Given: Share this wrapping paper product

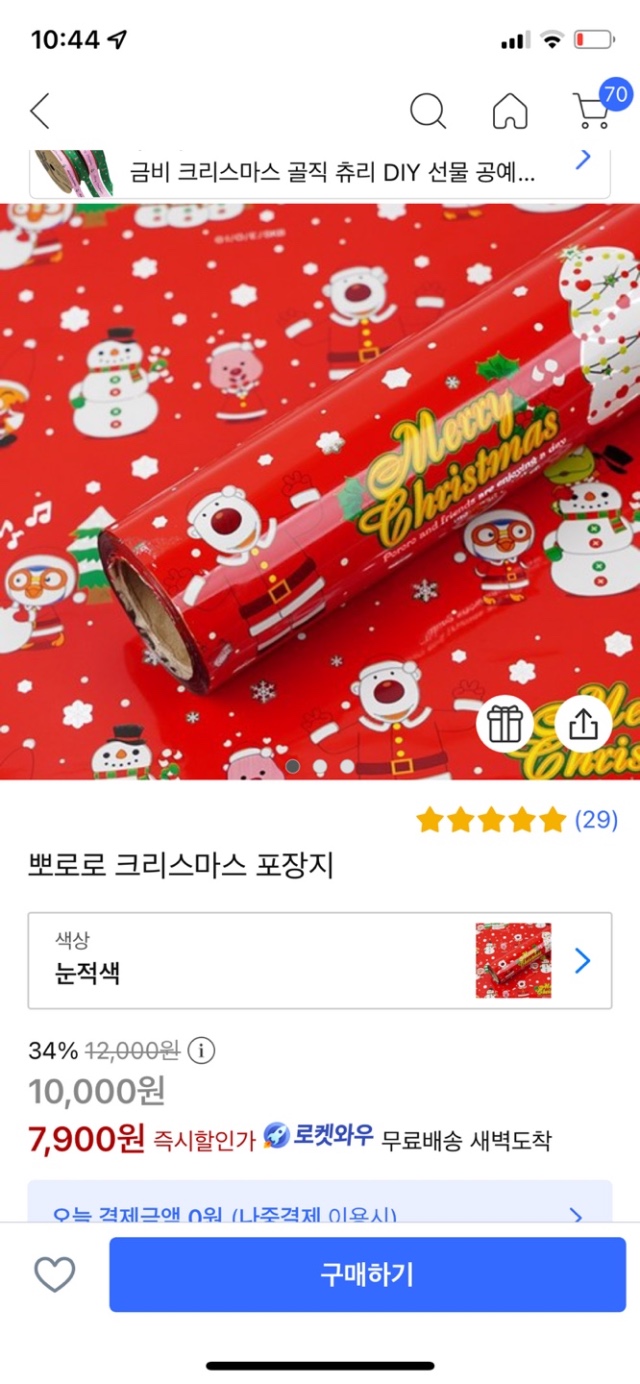Looking at the screenshot, I should click(583, 724).
